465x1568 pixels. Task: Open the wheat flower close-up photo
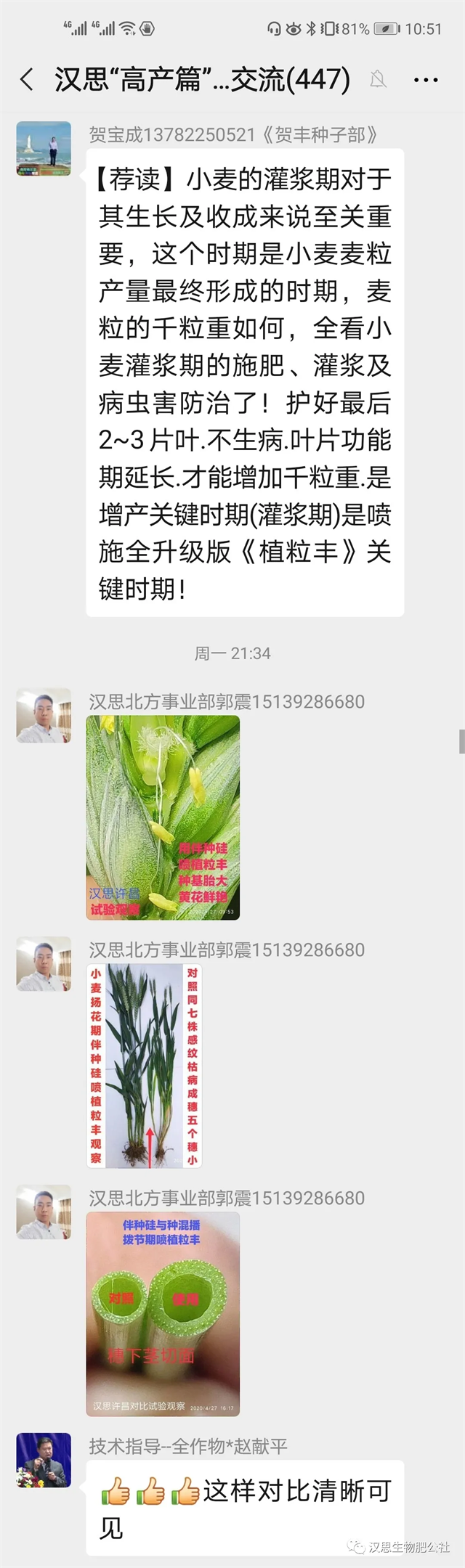(163, 817)
